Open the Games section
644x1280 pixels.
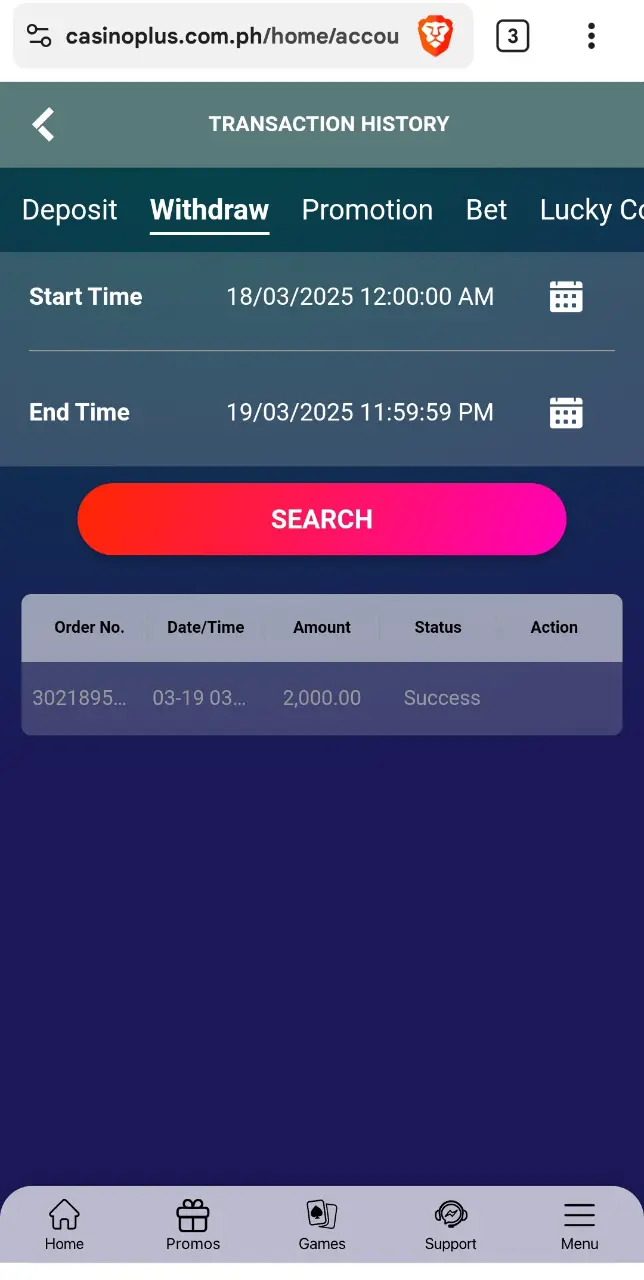coord(322,1226)
